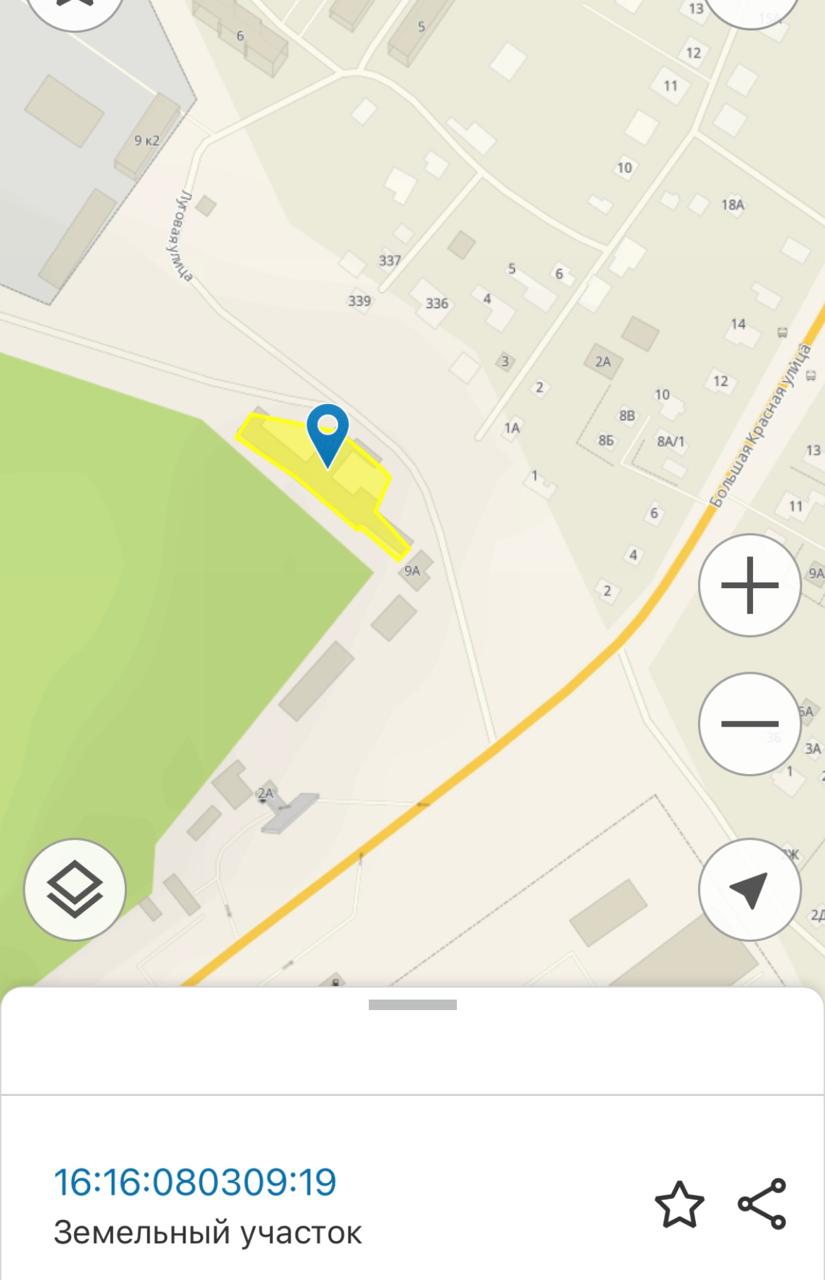Center map on my current location

point(749,889)
